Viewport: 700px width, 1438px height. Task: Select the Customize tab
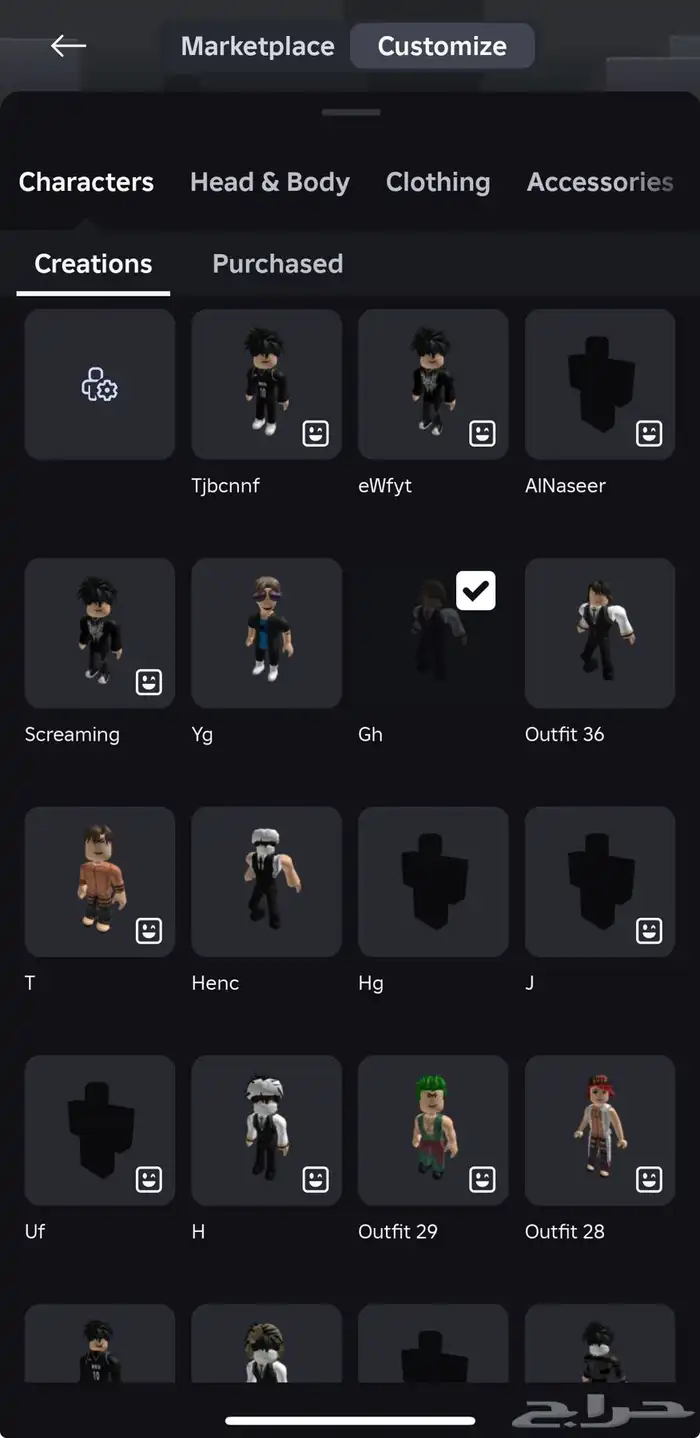coord(442,46)
